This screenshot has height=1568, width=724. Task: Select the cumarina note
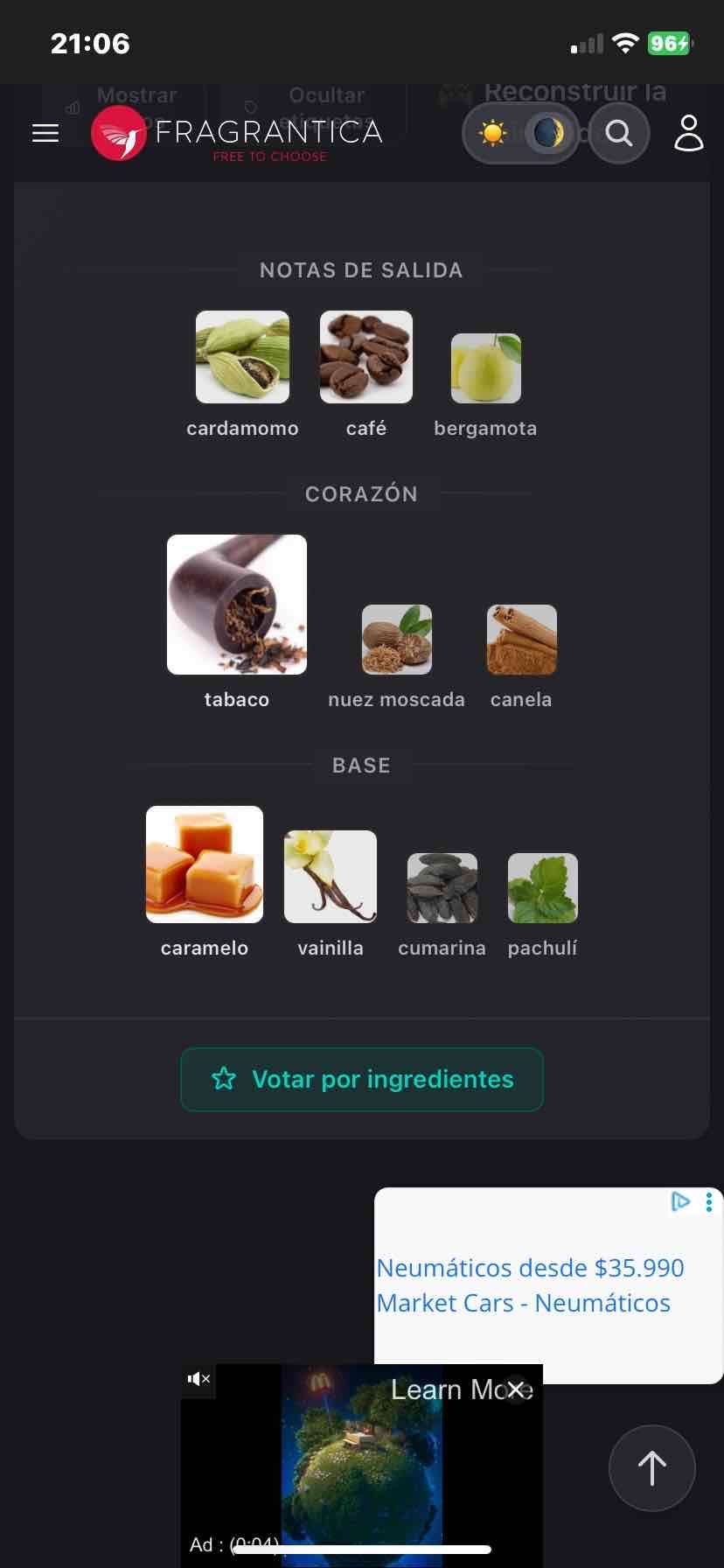pos(442,888)
